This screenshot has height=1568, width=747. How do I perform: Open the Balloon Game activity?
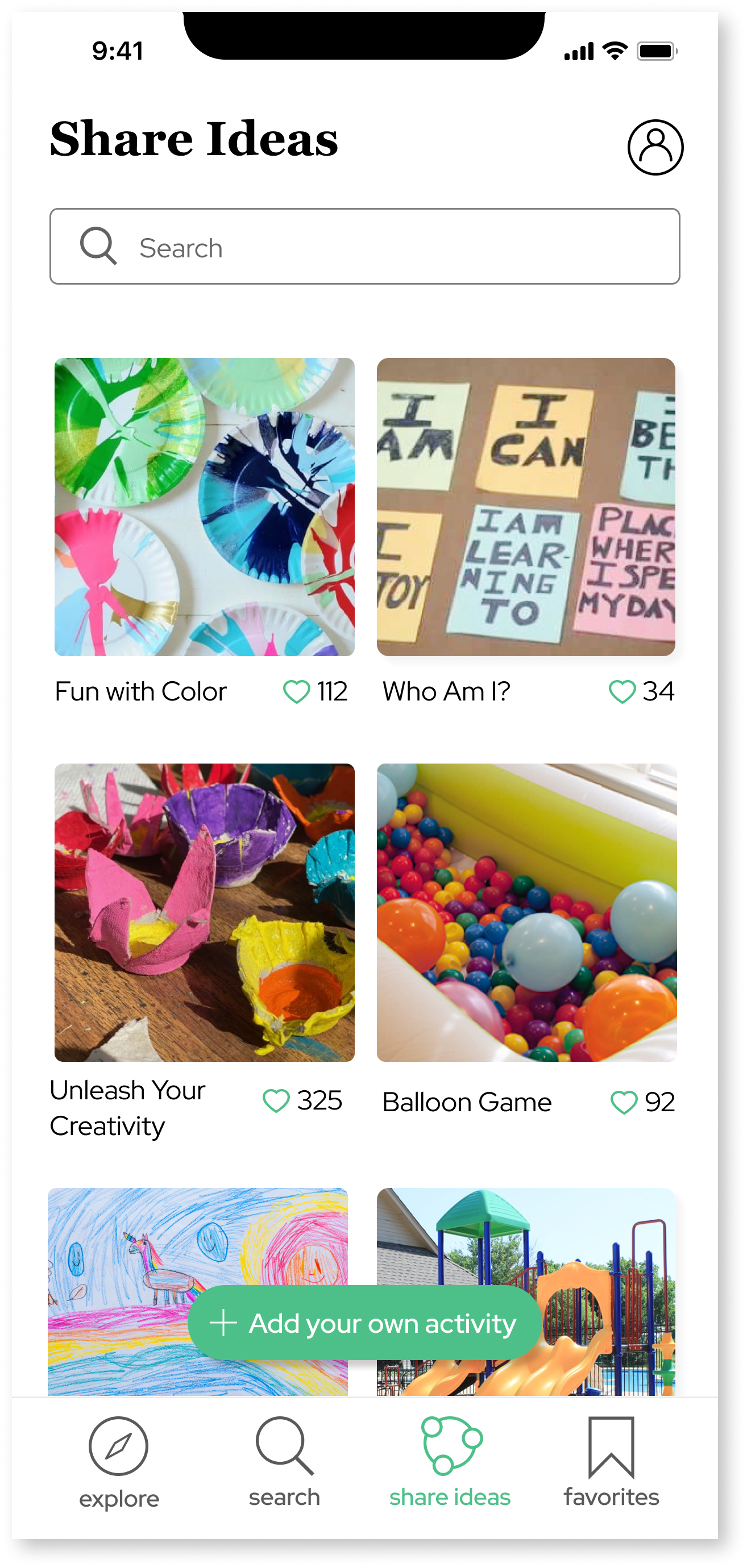pyautogui.click(x=526, y=912)
